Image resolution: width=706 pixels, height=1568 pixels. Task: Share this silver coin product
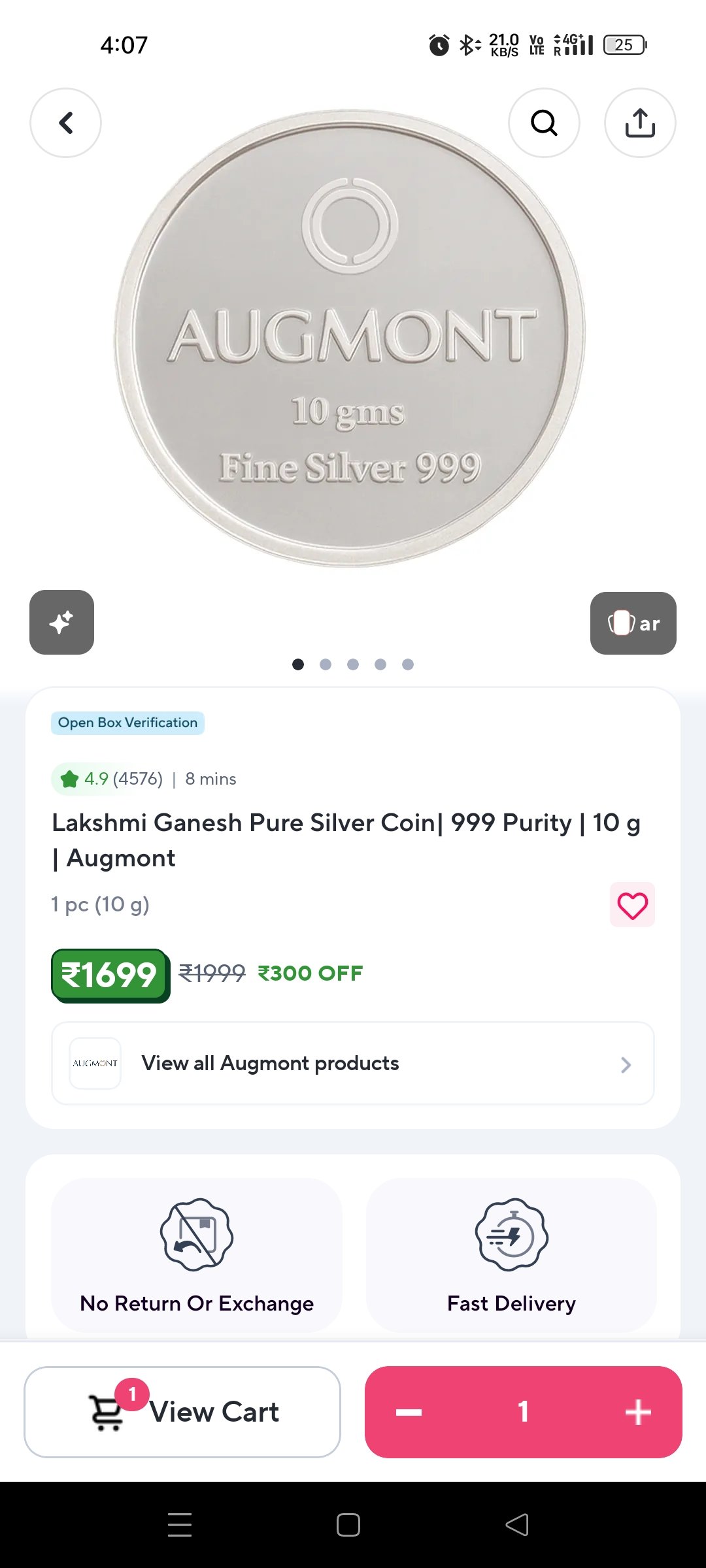(x=640, y=123)
